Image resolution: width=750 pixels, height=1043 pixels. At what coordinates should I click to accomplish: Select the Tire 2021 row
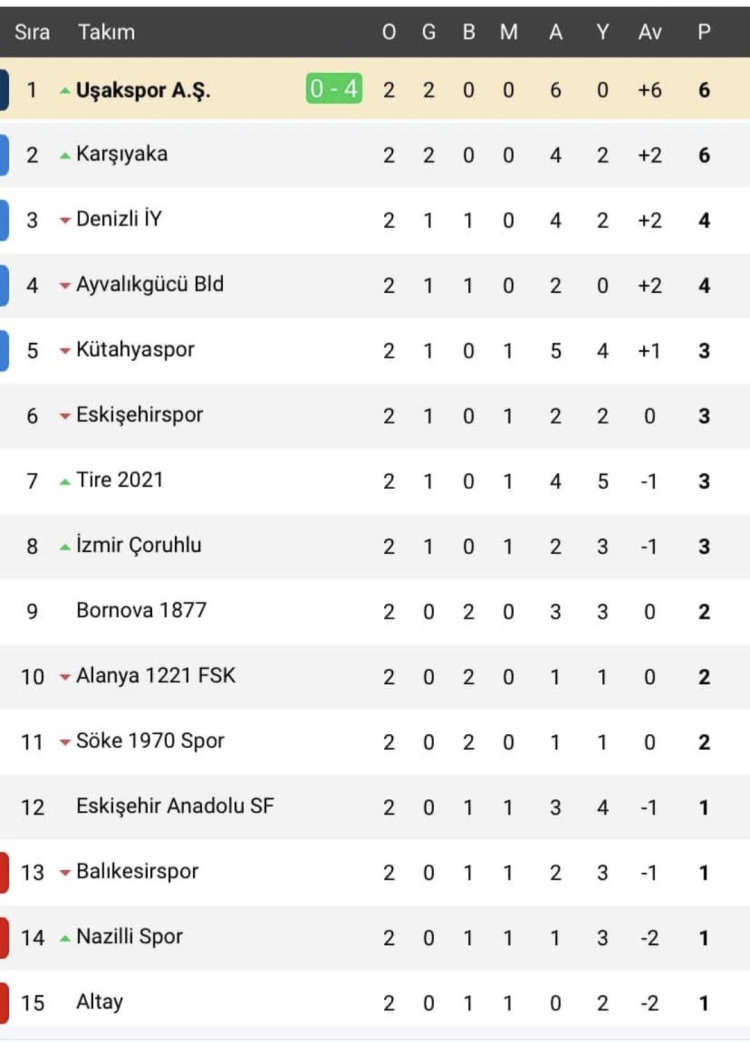[x=119, y=480]
